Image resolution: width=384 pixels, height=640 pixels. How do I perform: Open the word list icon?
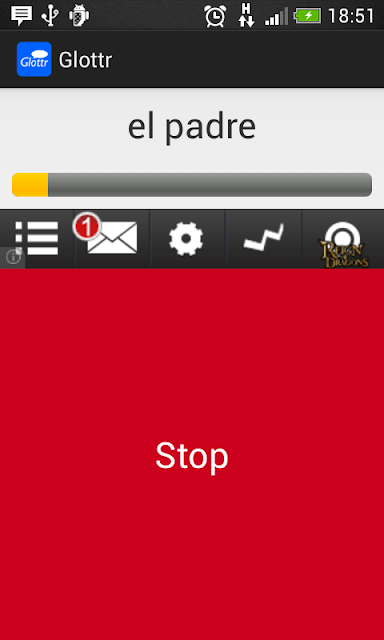(37, 238)
